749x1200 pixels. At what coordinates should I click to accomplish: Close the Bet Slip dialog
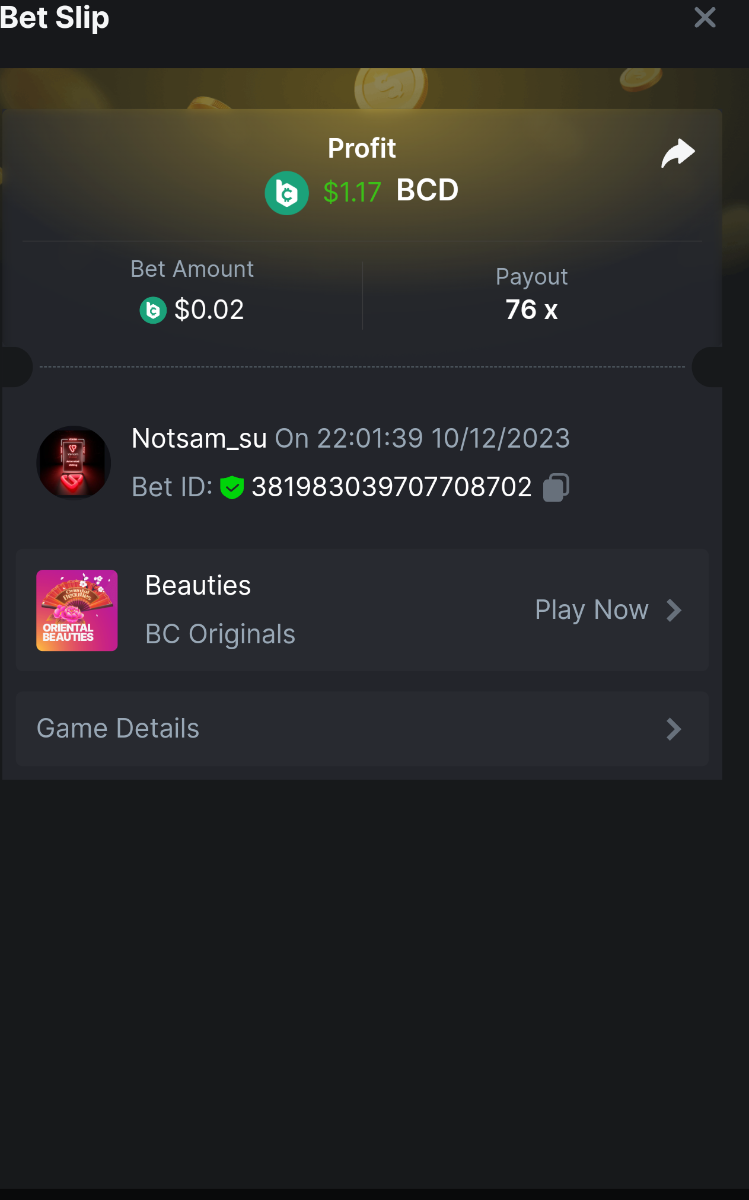[705, 18]
